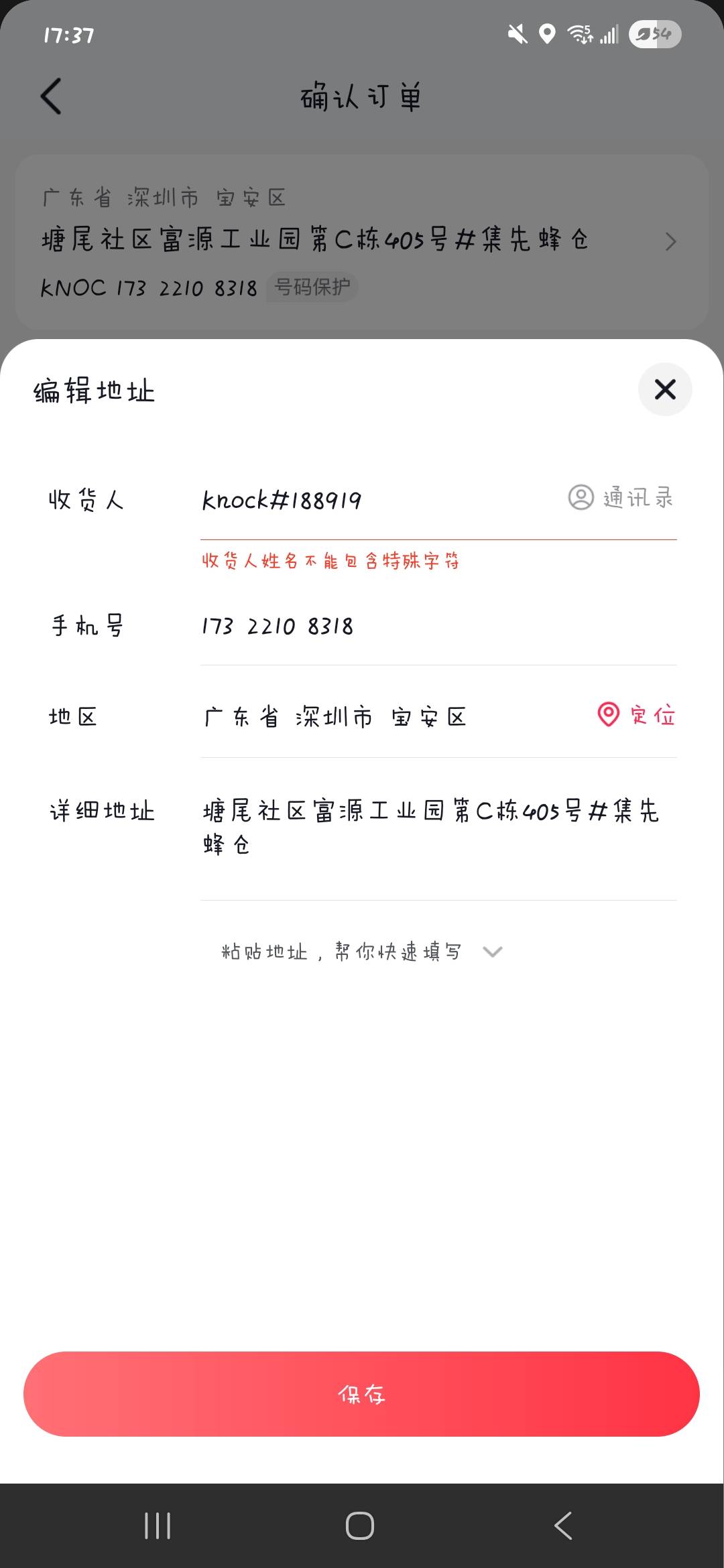Save the address with 保存

tap(361, 1394)
